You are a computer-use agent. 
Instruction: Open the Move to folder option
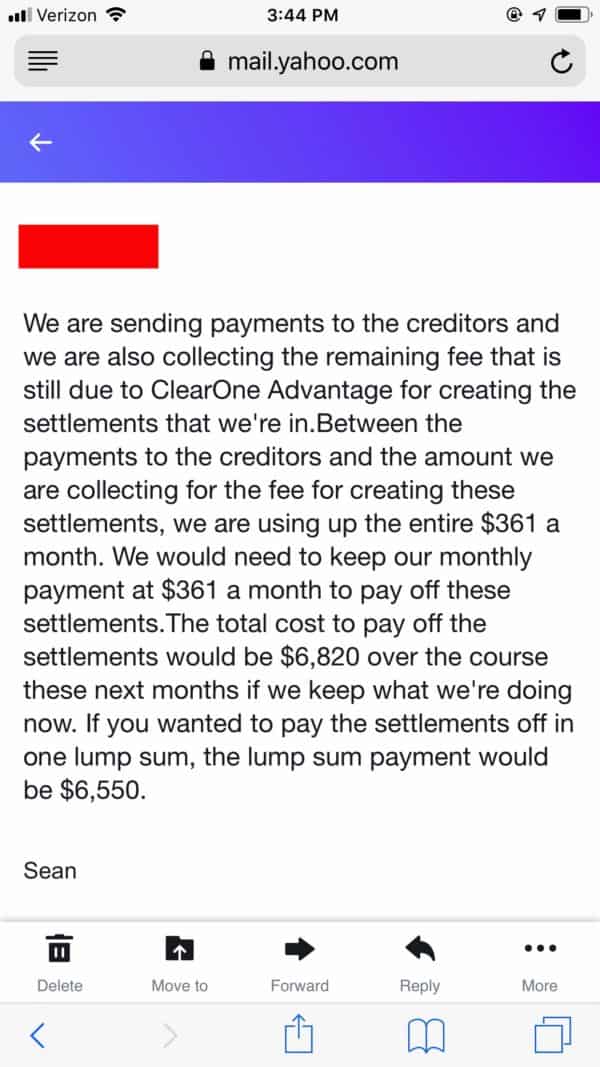[x=179, y=958]
